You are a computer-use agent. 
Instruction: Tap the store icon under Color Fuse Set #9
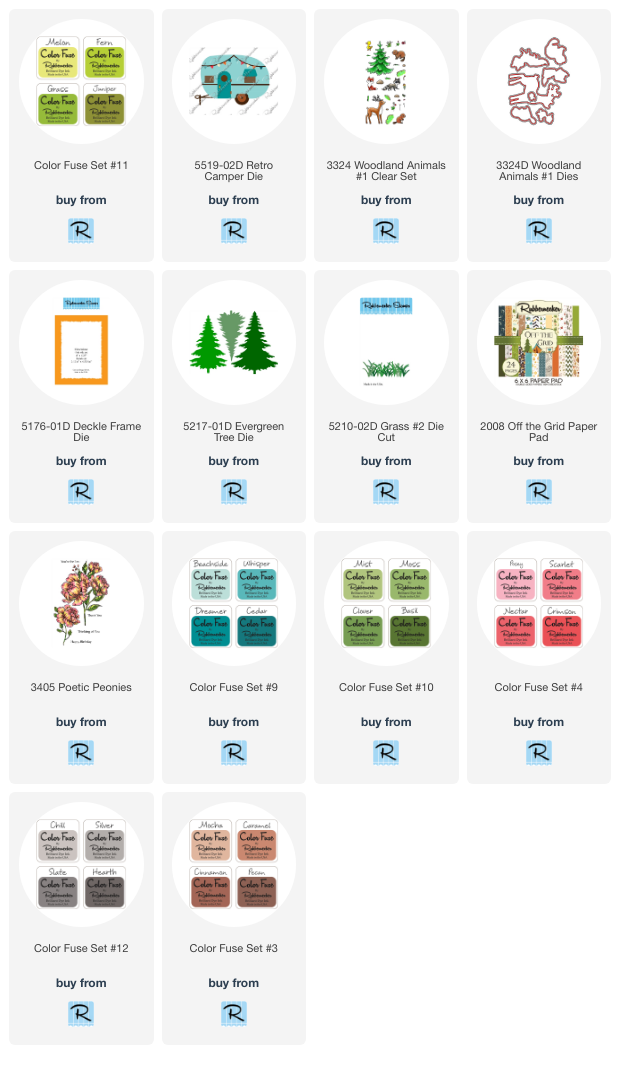[234, 753]
